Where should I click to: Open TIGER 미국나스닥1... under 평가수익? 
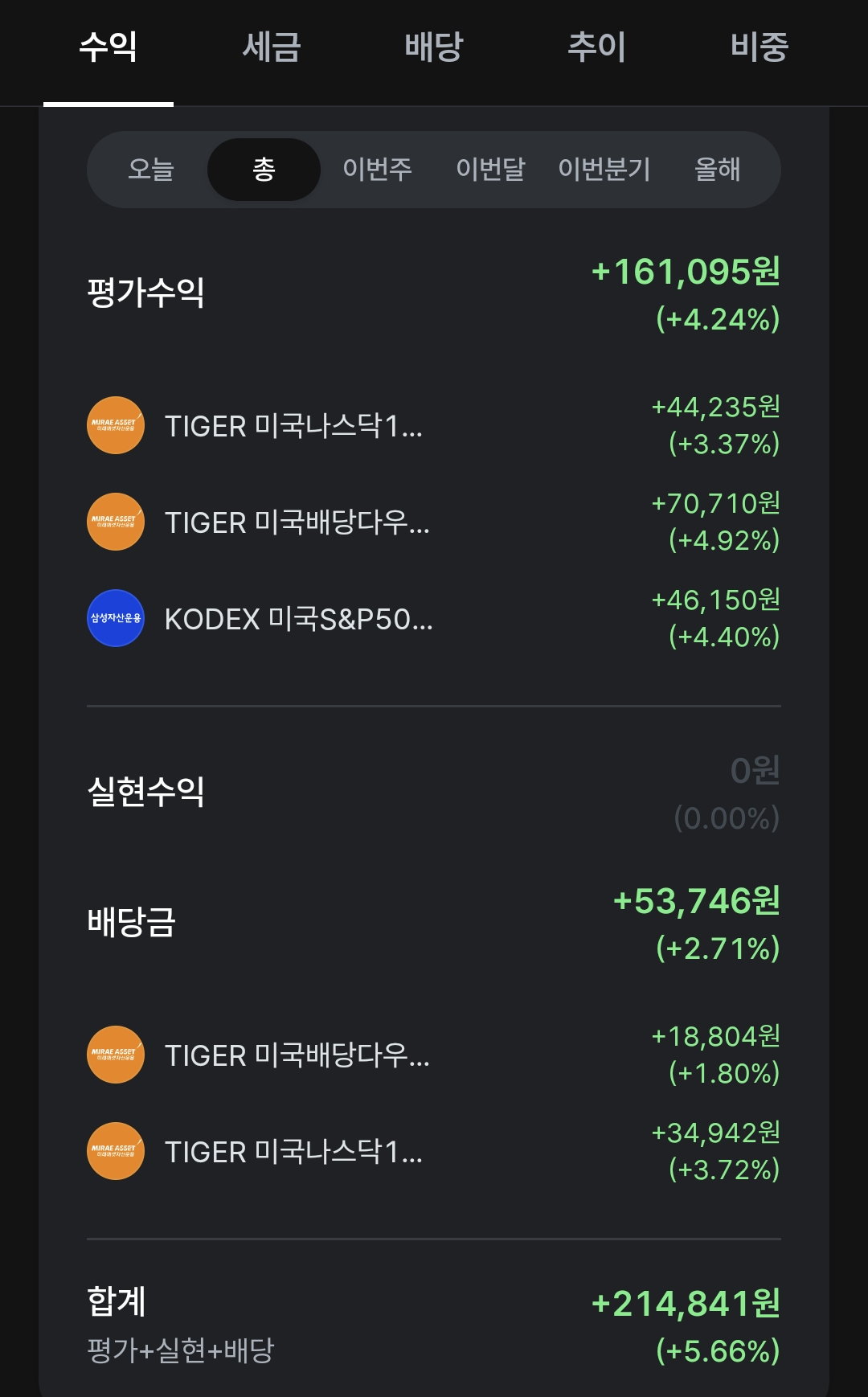(434, 425)
